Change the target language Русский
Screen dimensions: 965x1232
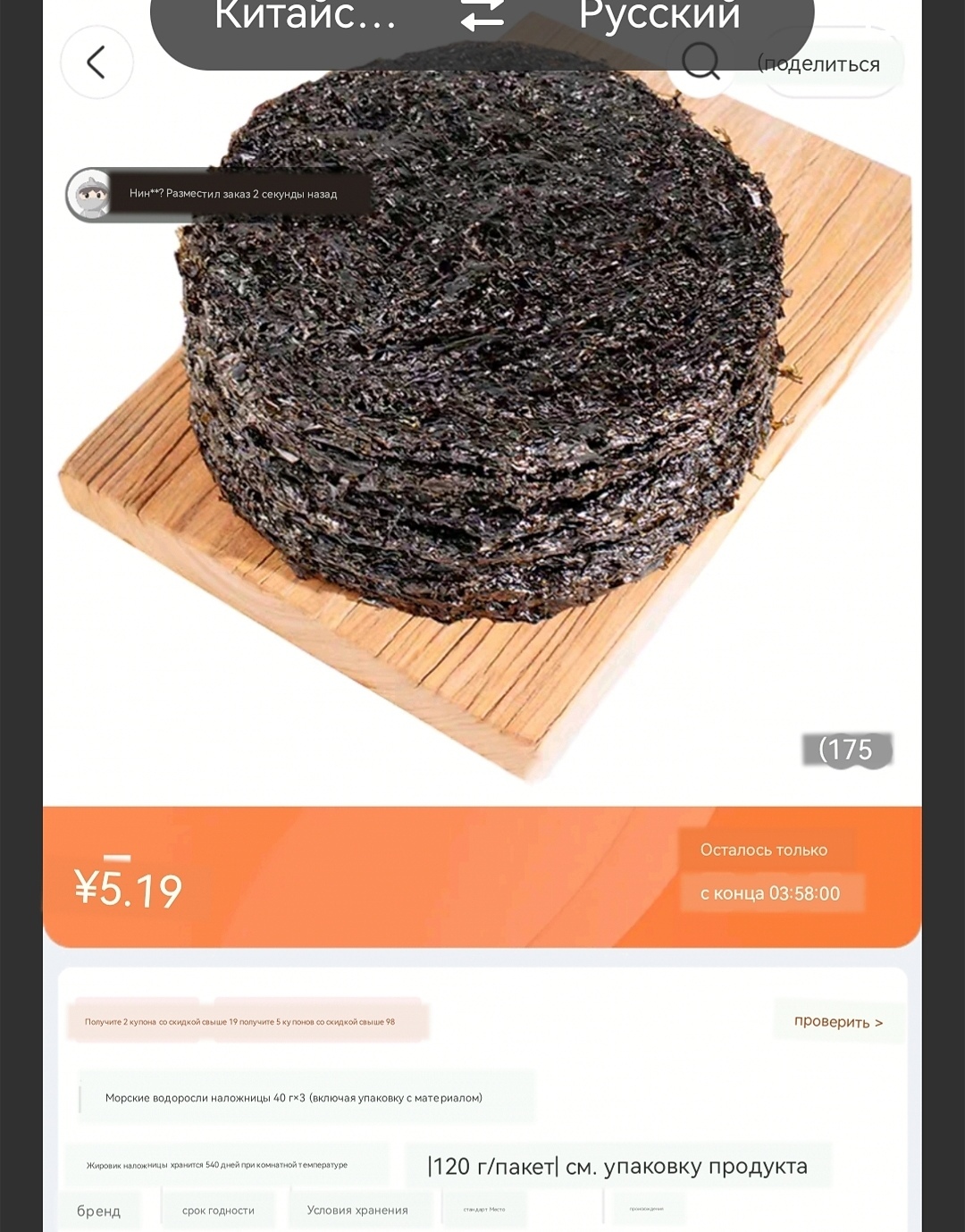659,15
